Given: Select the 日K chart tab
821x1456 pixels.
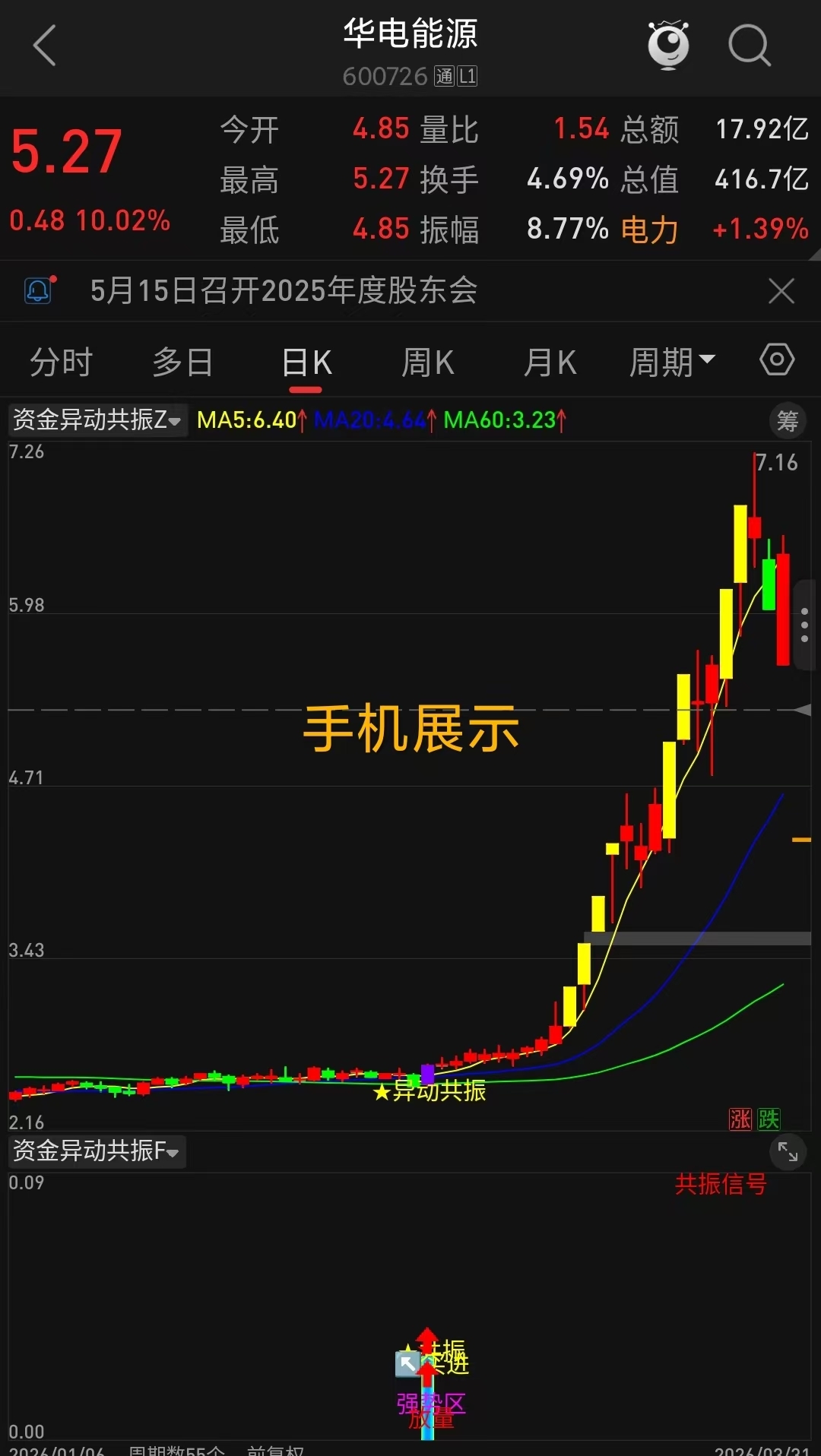Looking at the screenshot, I should (x=306, y=362).
